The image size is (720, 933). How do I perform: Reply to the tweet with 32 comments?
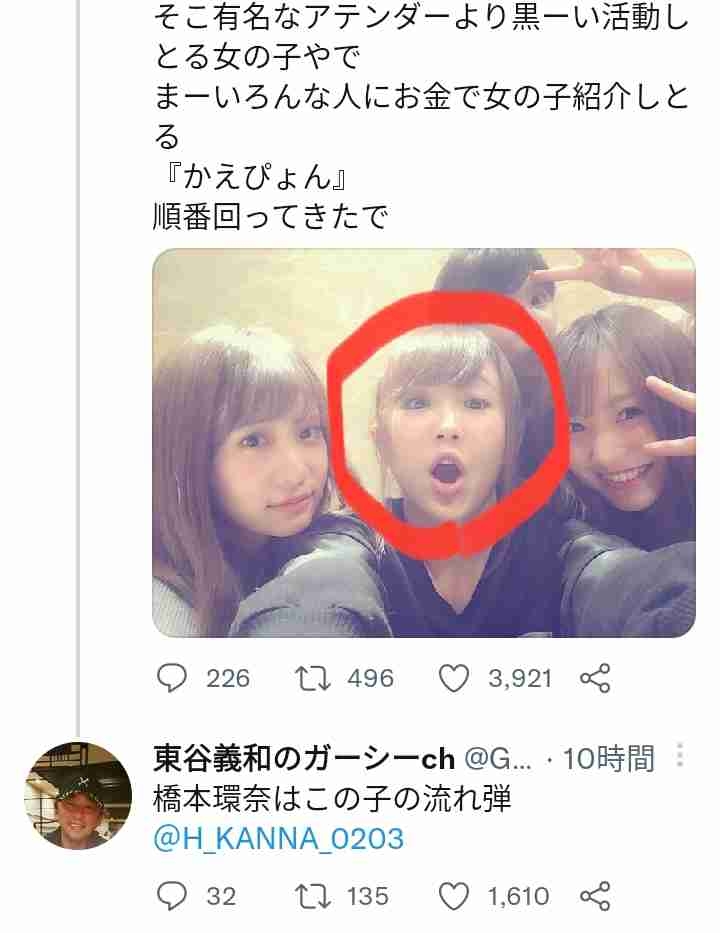[173, 896]
